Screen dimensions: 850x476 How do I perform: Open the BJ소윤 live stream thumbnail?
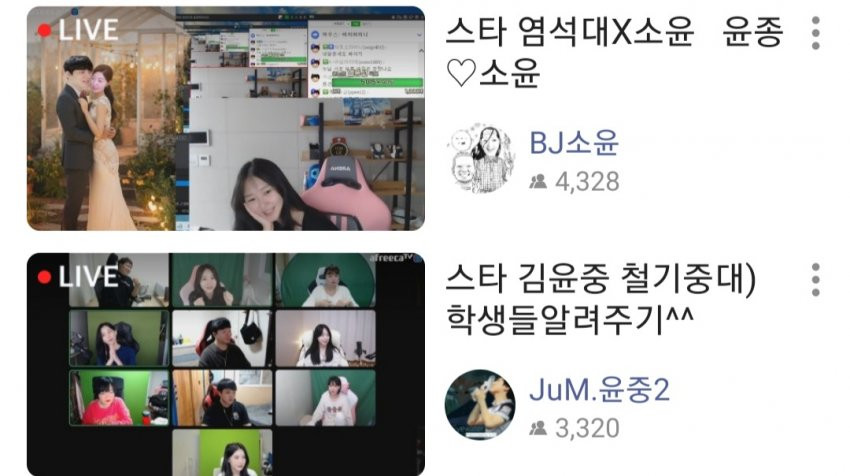[225, 118]
